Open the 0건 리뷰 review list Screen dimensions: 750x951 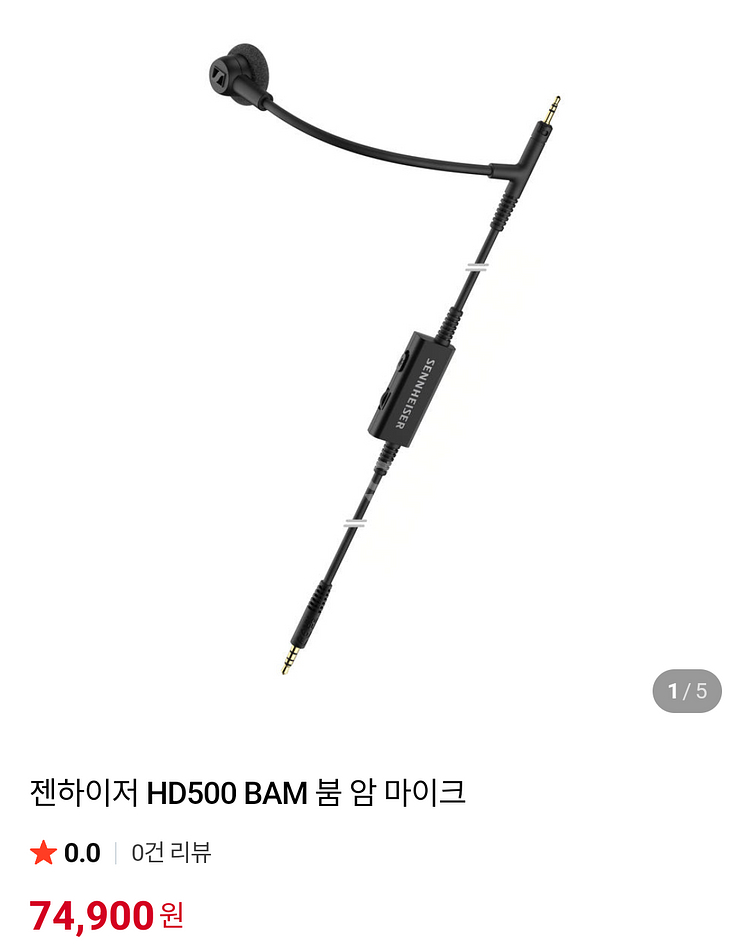pyautogui.click(x=172, y=854)
